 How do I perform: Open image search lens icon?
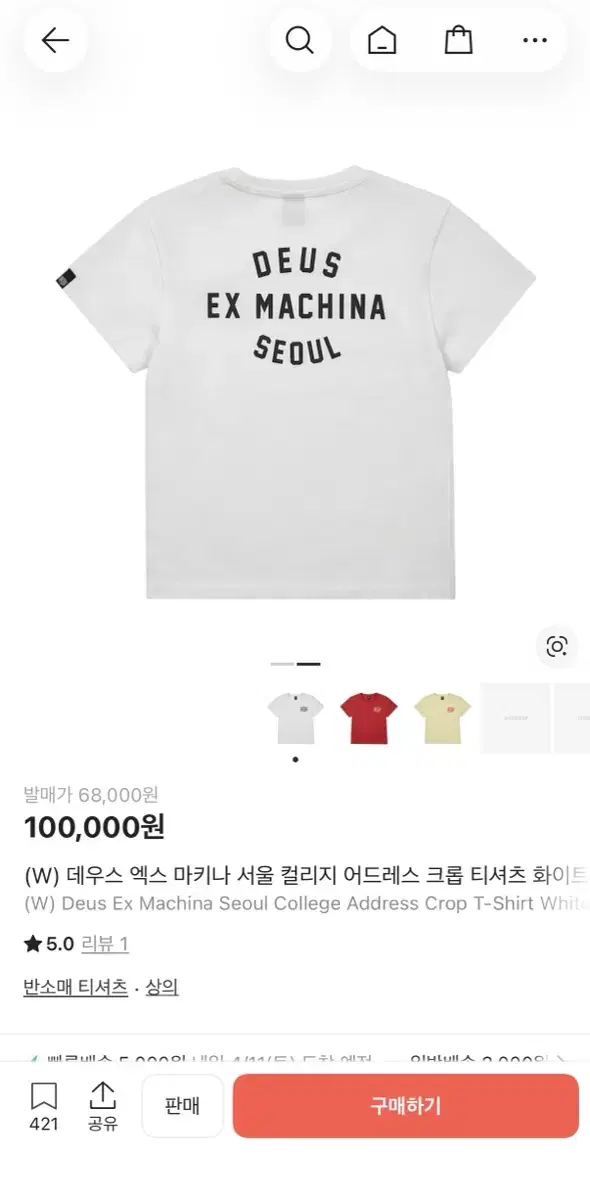tap(557, 646)
